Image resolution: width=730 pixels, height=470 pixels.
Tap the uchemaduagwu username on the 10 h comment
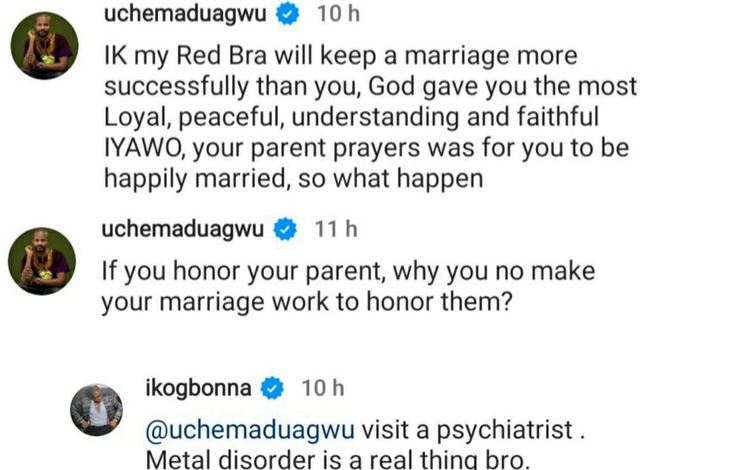coord(183,14)
